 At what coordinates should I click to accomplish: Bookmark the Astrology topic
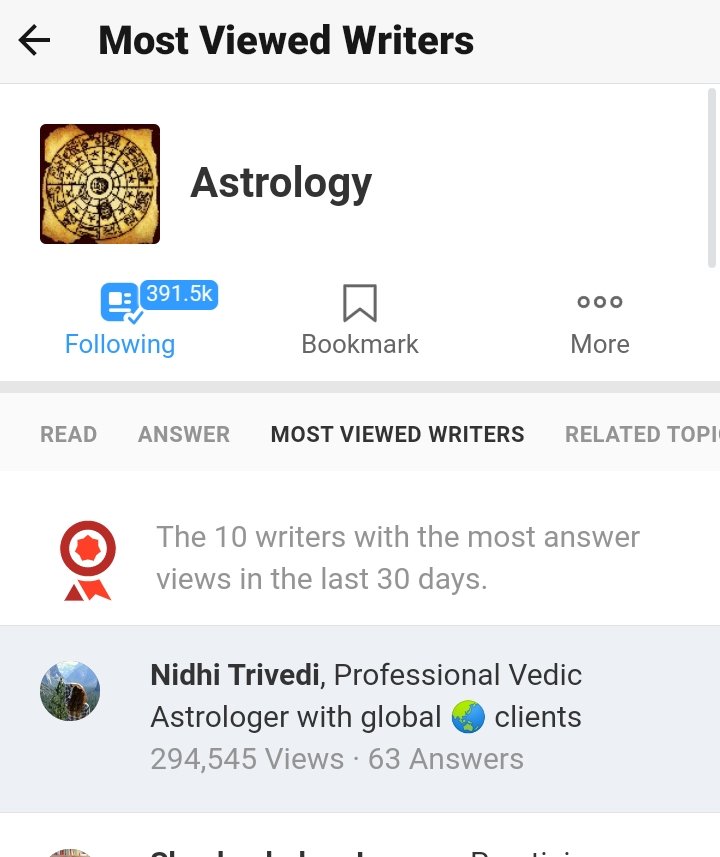(x=360, y=319)
